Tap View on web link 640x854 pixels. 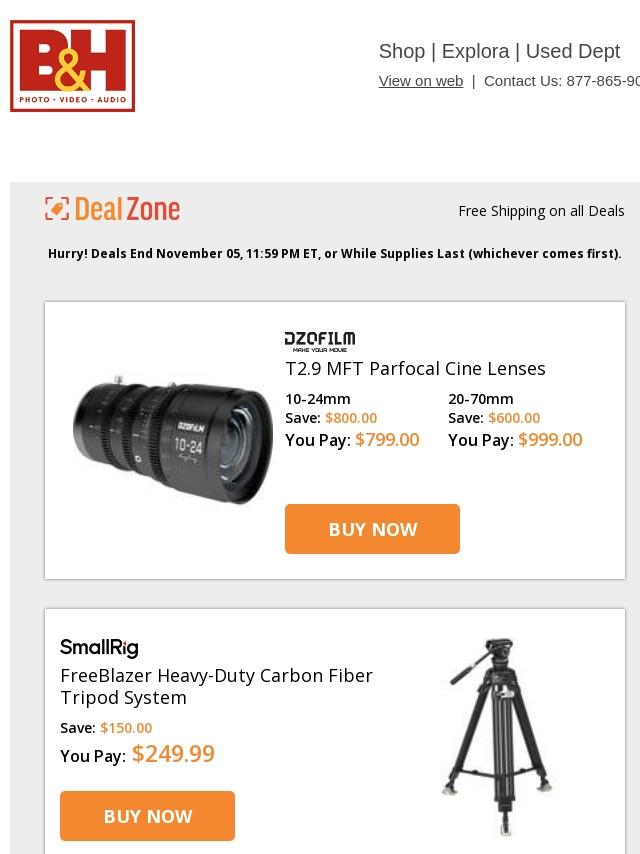420,81
